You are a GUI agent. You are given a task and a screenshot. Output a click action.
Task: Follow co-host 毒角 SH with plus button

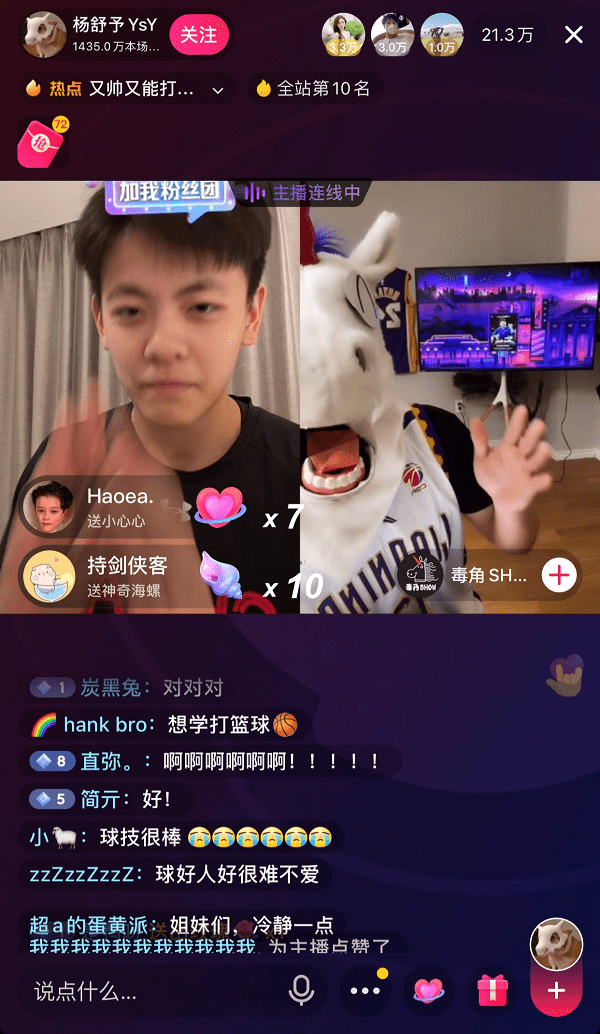click(x=559, y=575)
